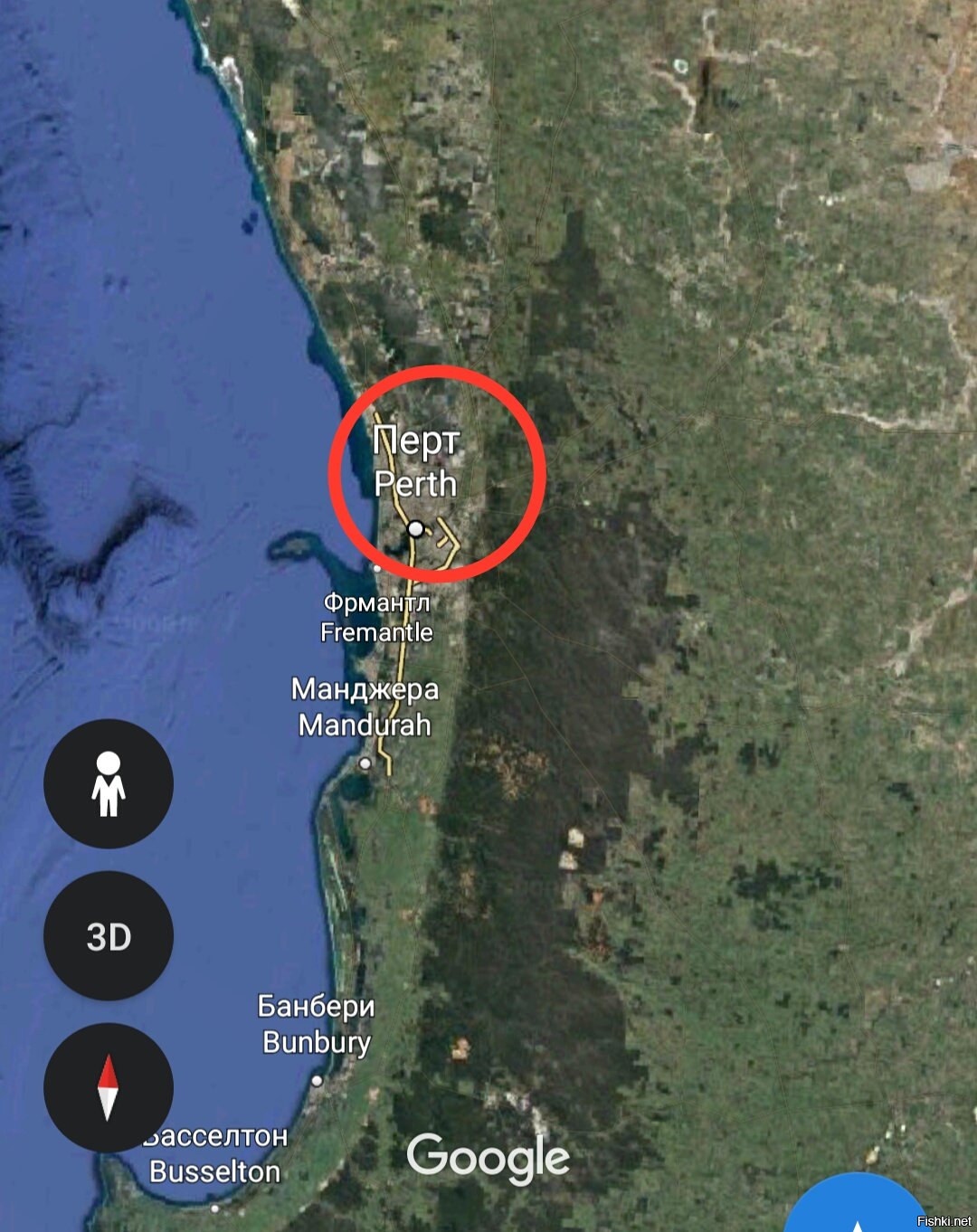Viewport: 977px width, 1232px height.
Task: Select the Fremantle place label
Action: (376, 617)
